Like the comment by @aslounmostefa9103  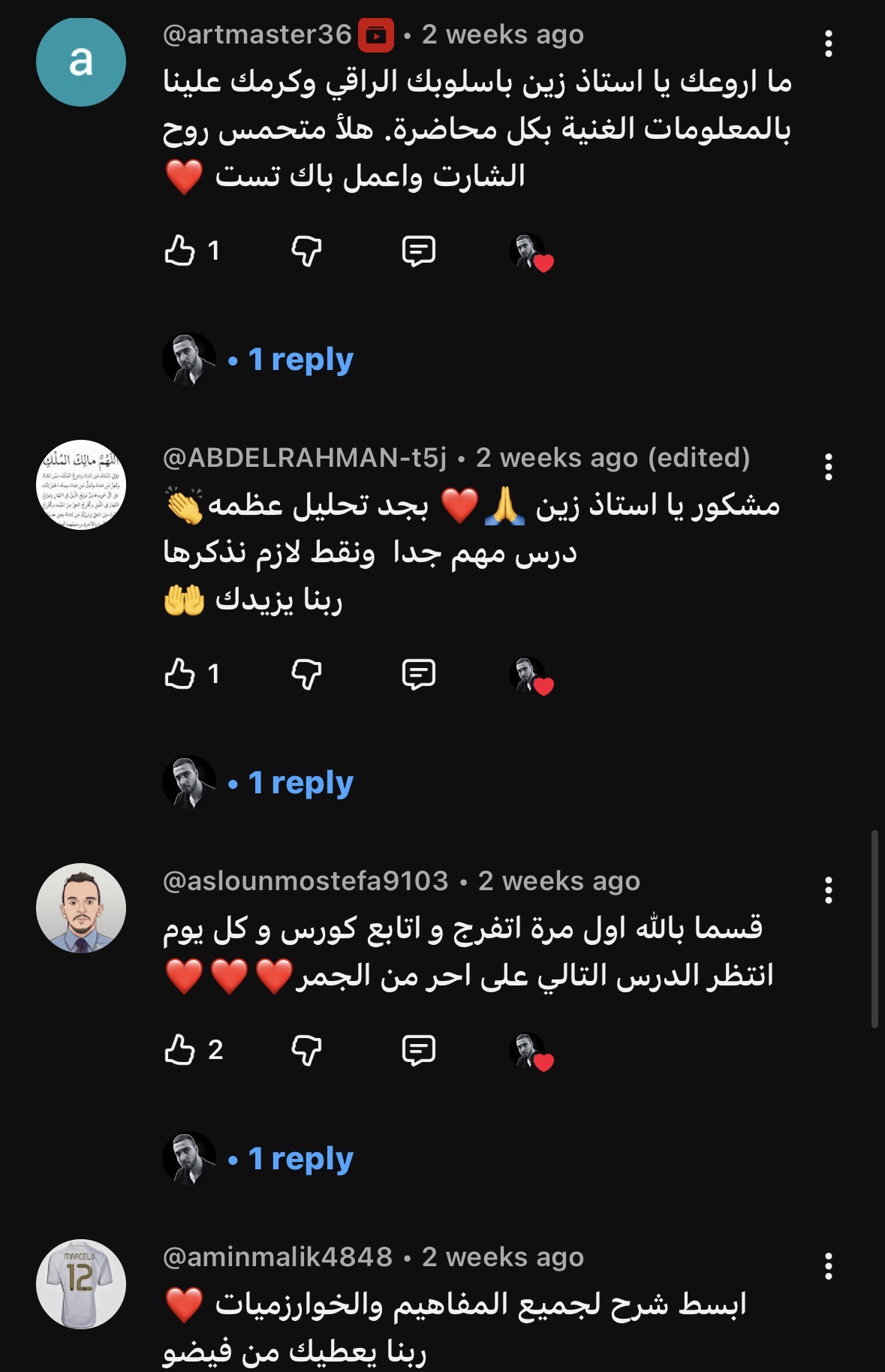(180, 1050)
